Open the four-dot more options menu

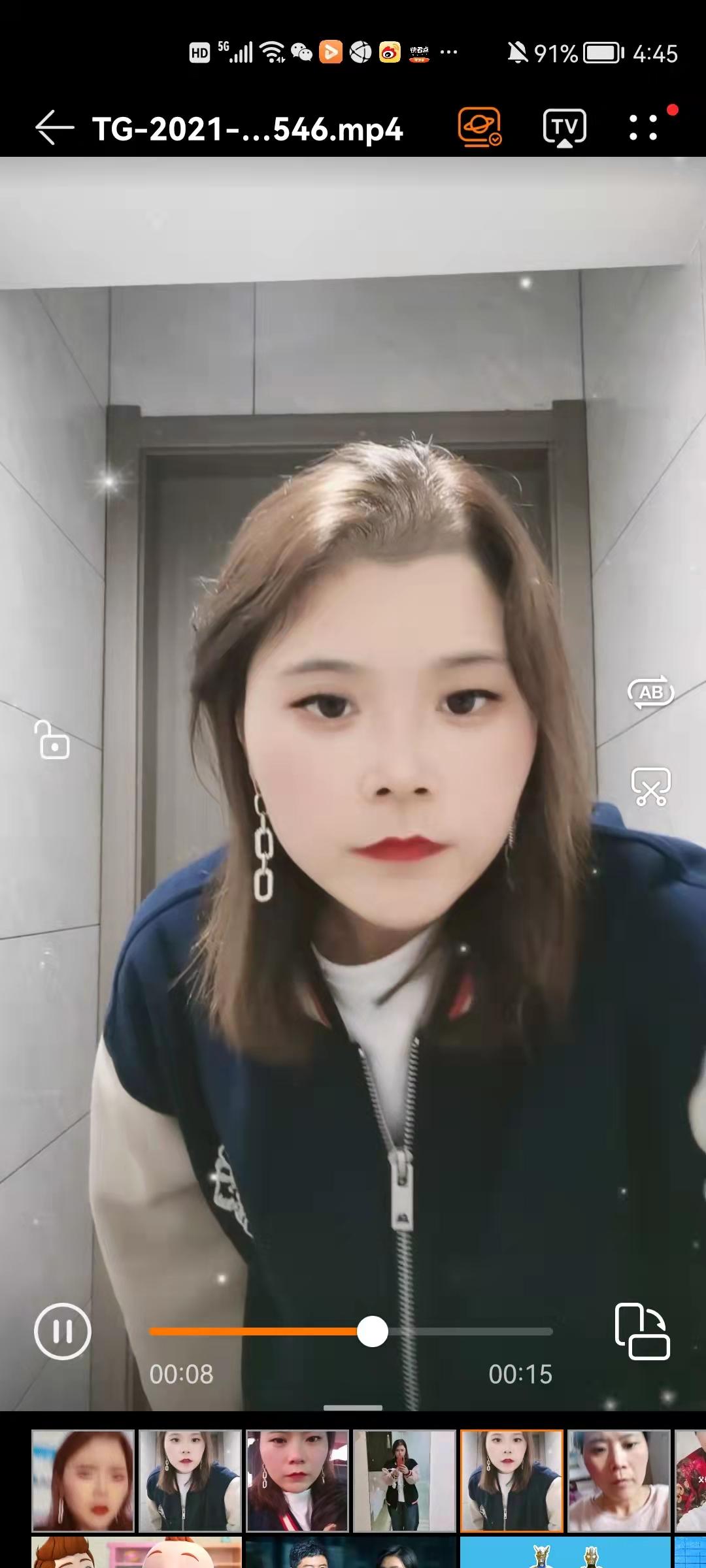point(643,127)
